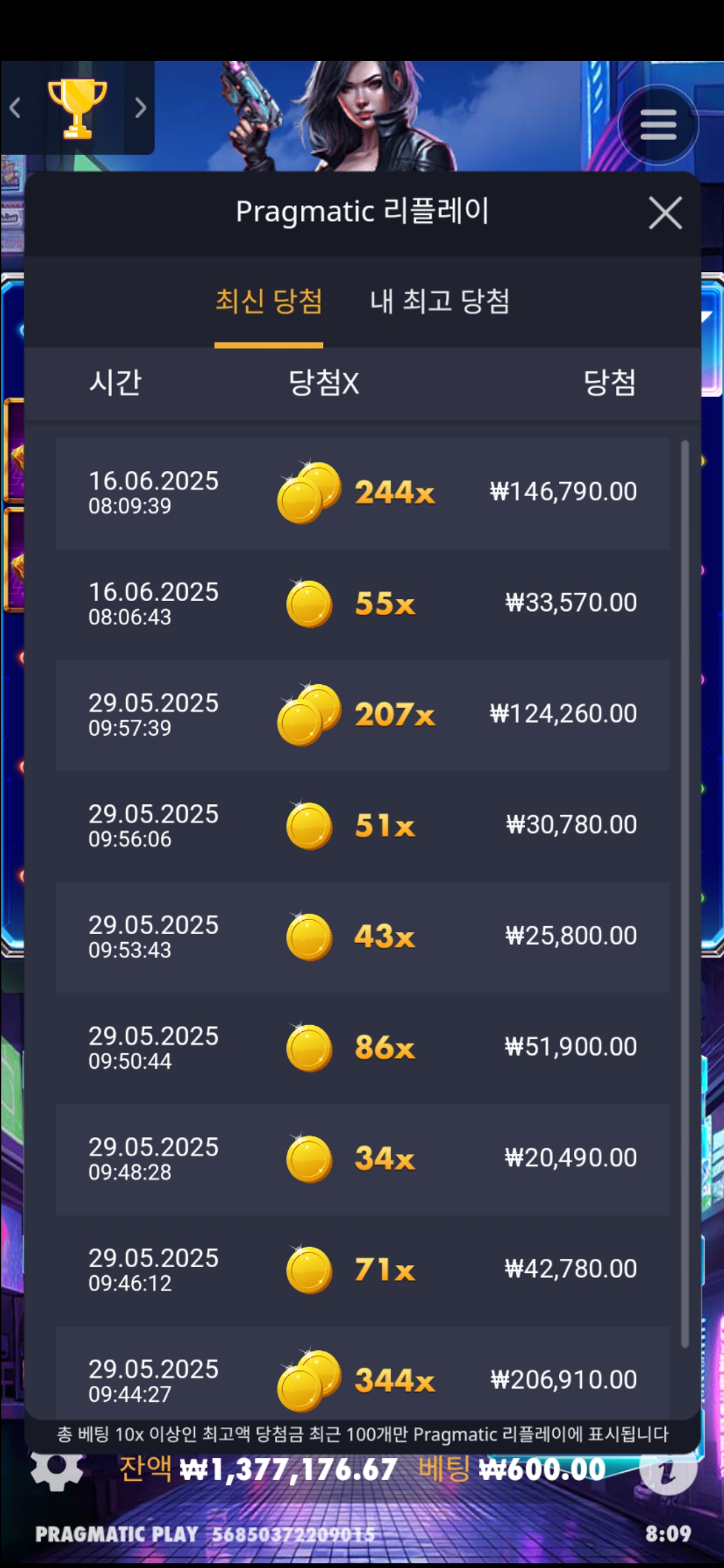Close the Pragmatic replay dialog
This screenshot has height=1568, width=724.
(x=664, y=213)
